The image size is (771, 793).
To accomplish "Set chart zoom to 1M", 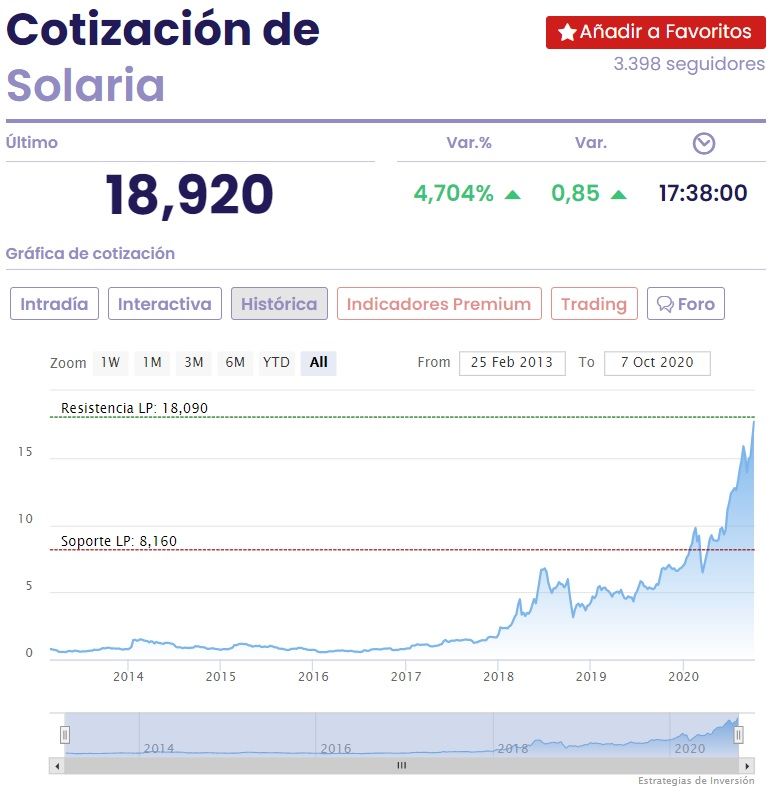I will pos(152,362).
